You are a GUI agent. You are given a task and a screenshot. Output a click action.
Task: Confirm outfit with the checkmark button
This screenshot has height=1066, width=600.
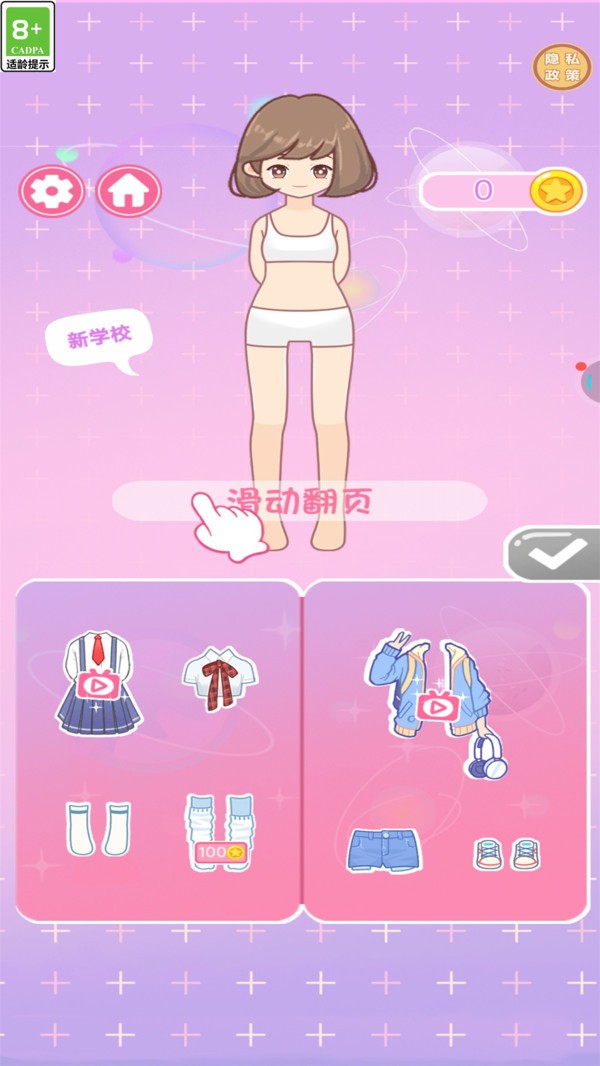coord(553,553)
